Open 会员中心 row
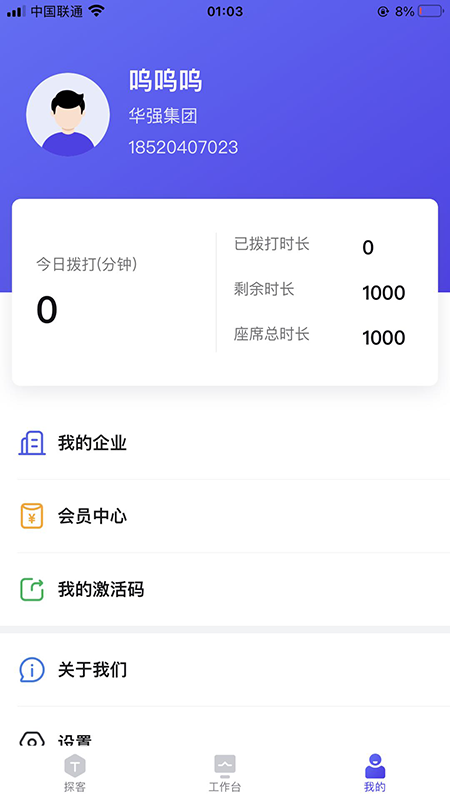 [225, 516]
